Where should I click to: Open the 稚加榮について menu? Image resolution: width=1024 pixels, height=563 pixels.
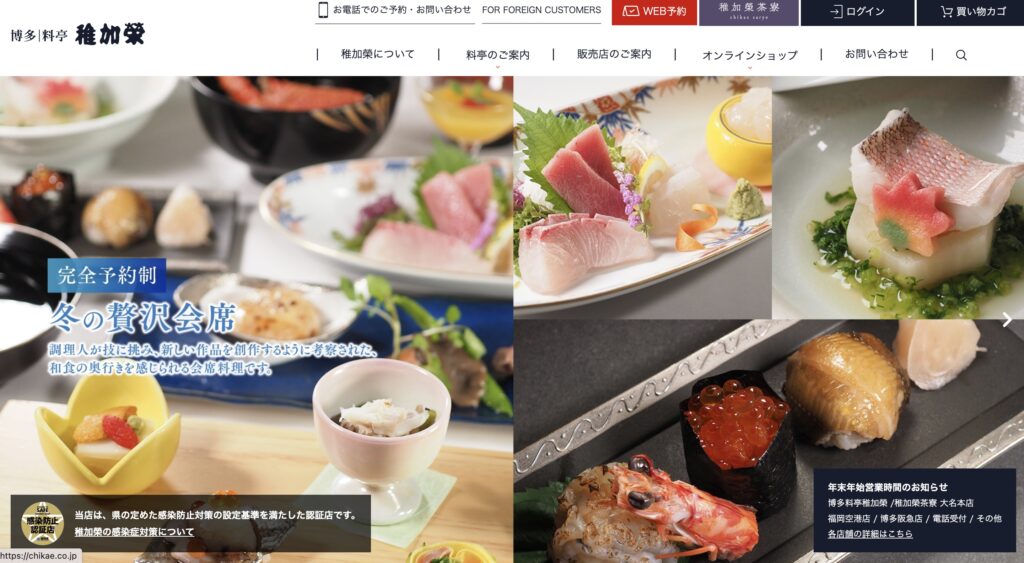click(377, 54)
